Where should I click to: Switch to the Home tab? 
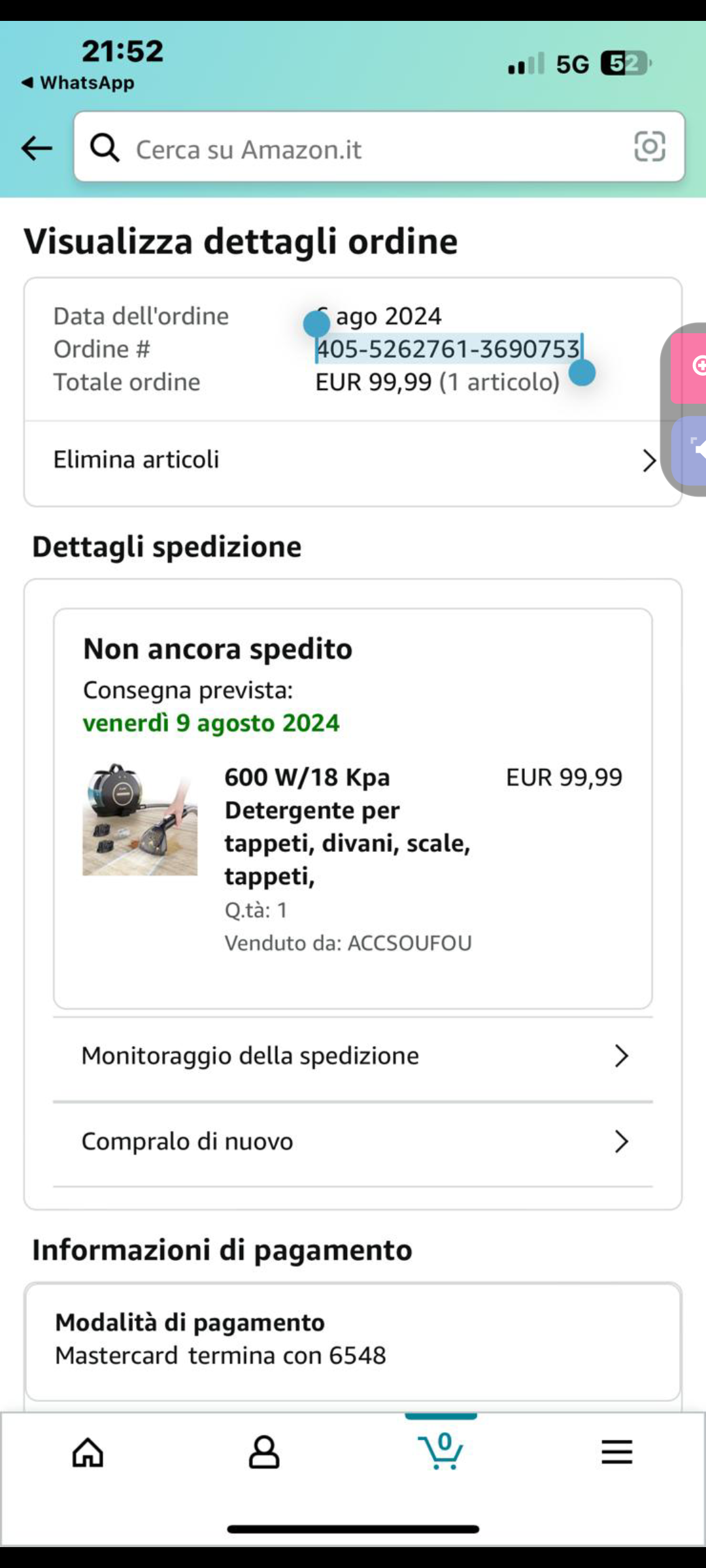coord(88,1453)
